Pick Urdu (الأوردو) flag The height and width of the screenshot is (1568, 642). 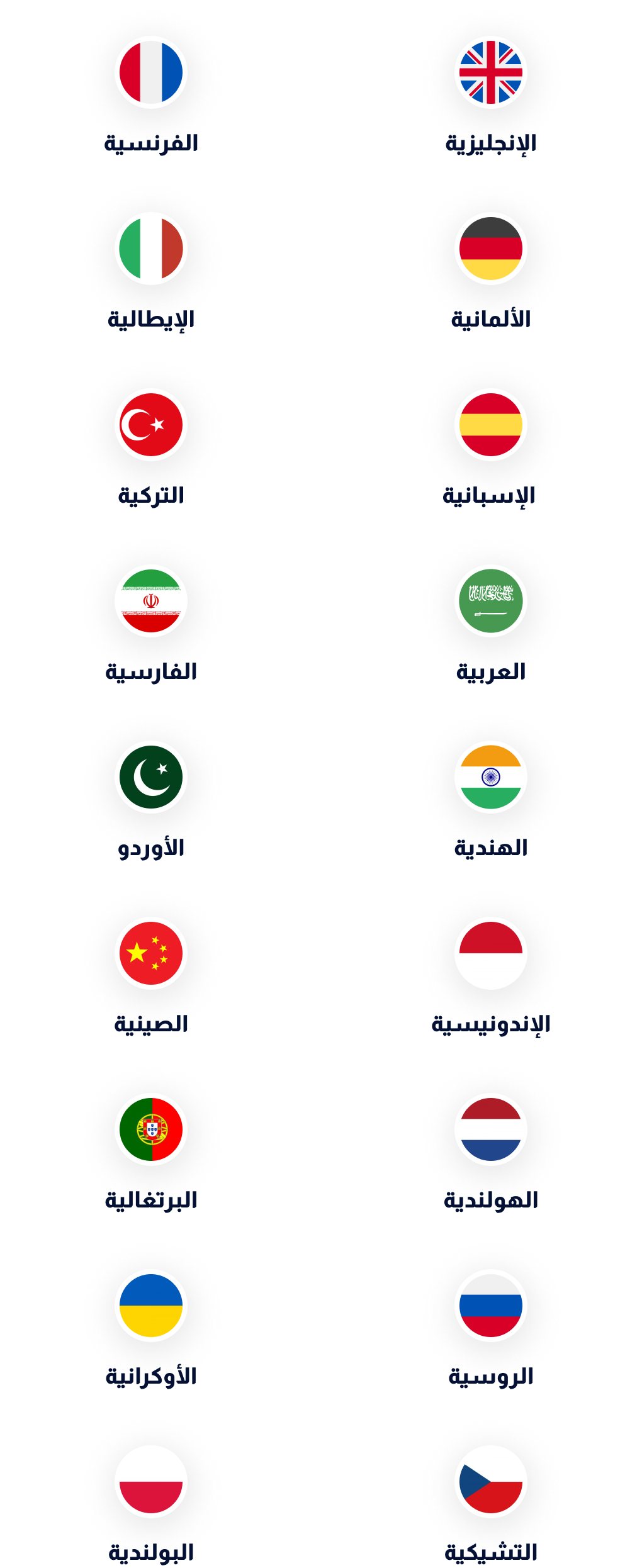pyautogui.click(x=151, y=777)
